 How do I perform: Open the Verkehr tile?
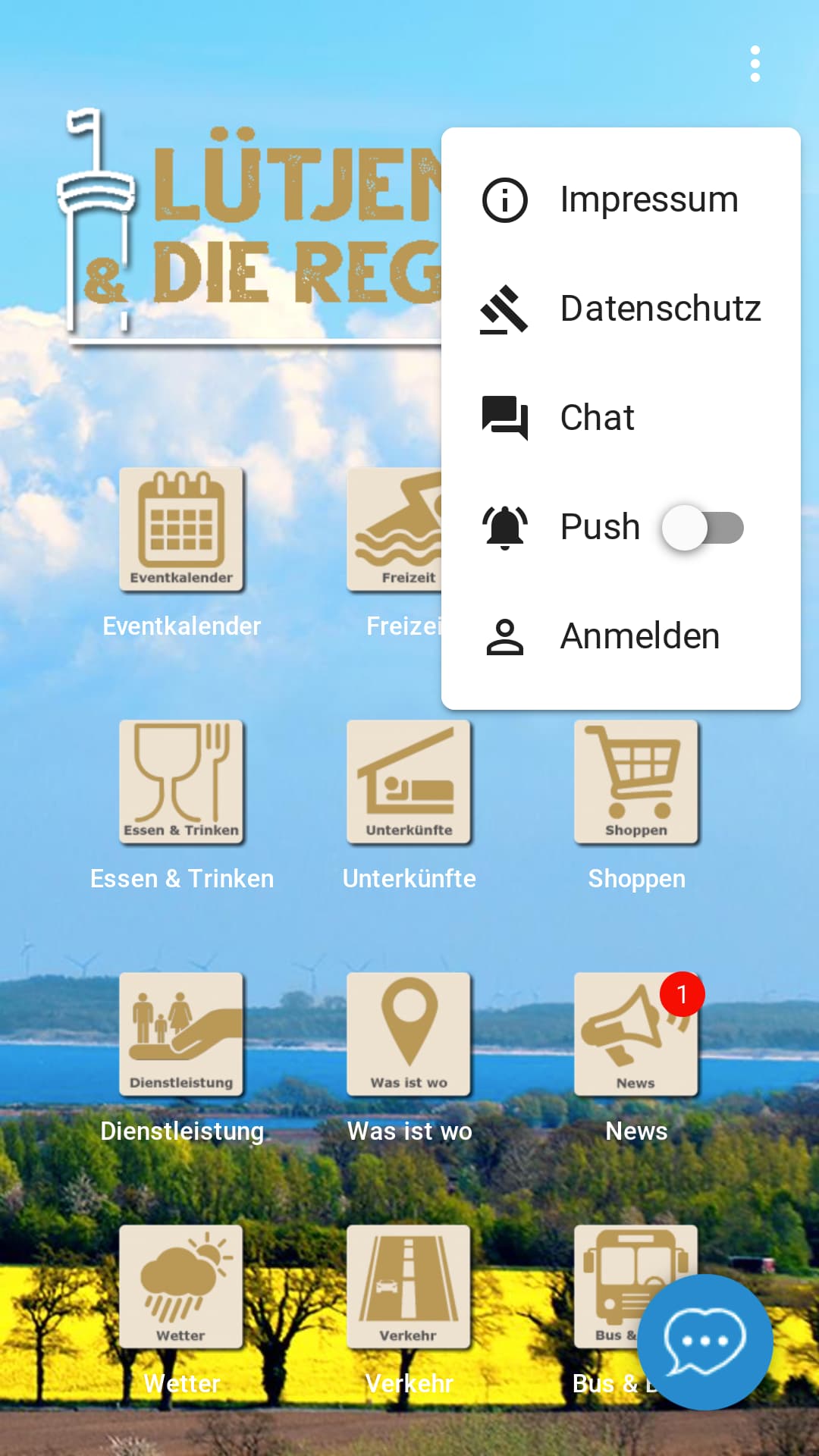coord(409,1287)
